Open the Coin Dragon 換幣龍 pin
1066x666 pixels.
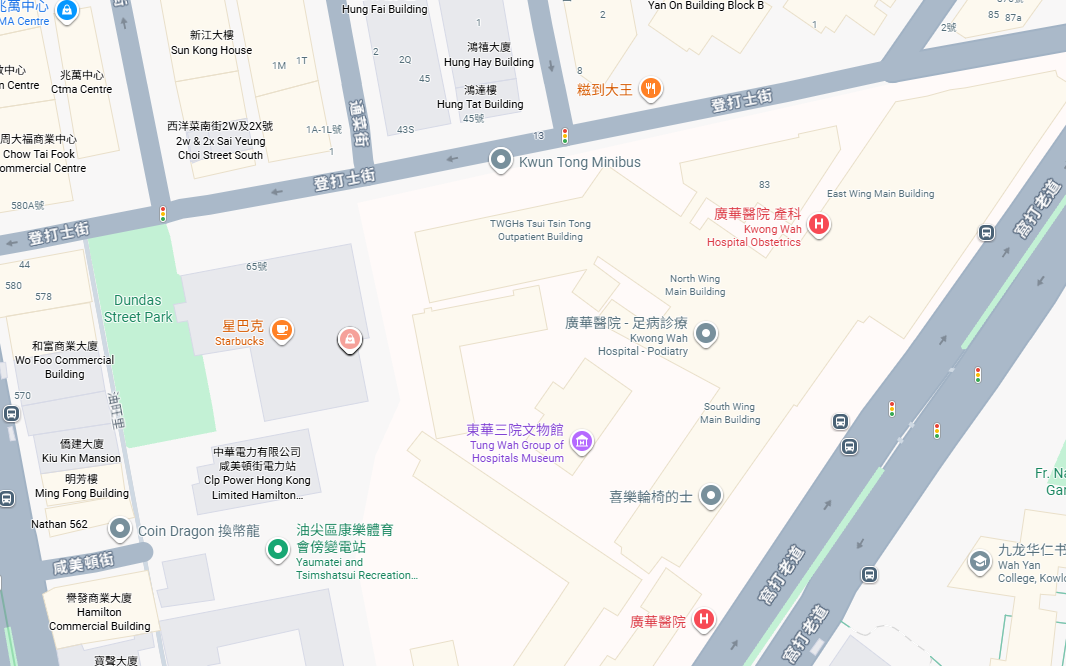pyautogui.click(x=120, y=528)
